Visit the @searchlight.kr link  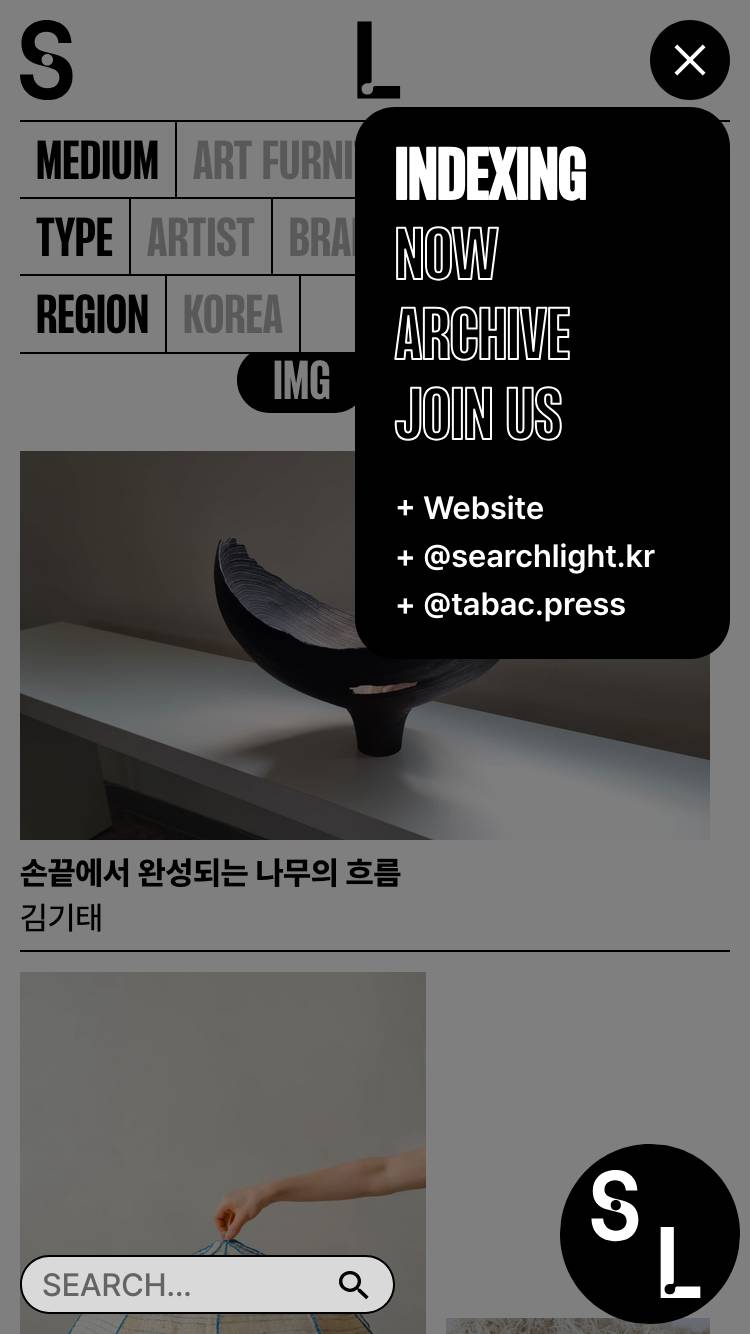click(x=526, y=556)
